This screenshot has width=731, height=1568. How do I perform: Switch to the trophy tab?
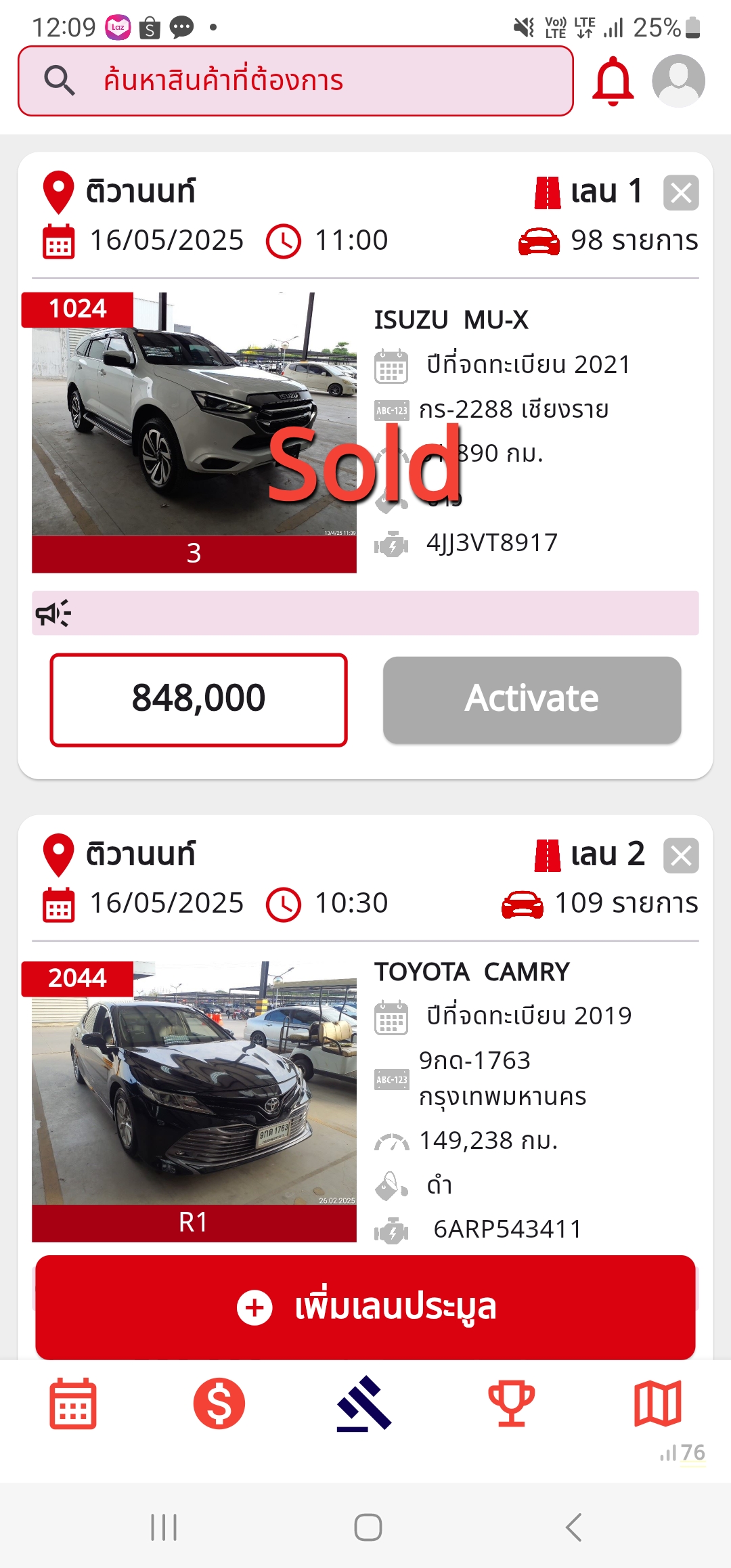[512, 1403]
